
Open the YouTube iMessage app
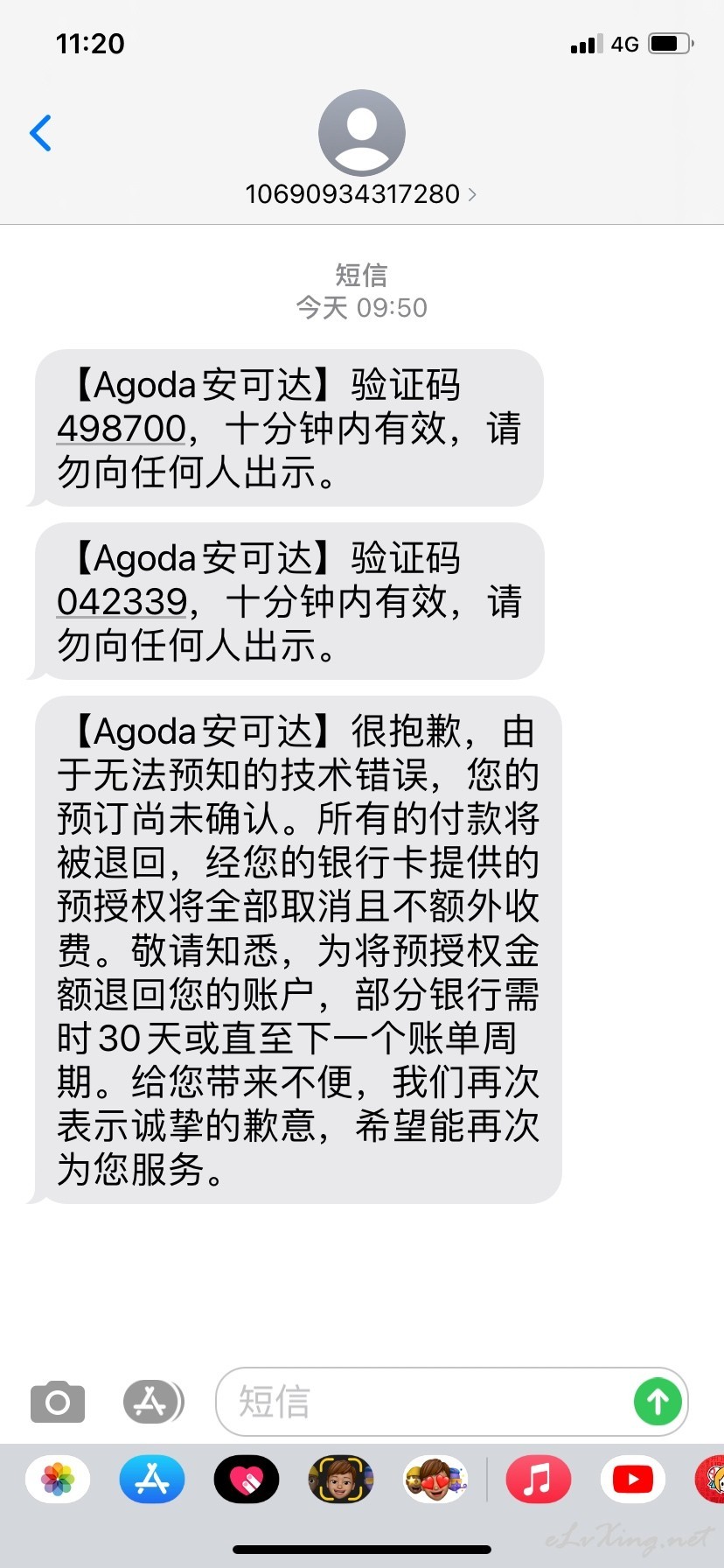click(633, 1480)
